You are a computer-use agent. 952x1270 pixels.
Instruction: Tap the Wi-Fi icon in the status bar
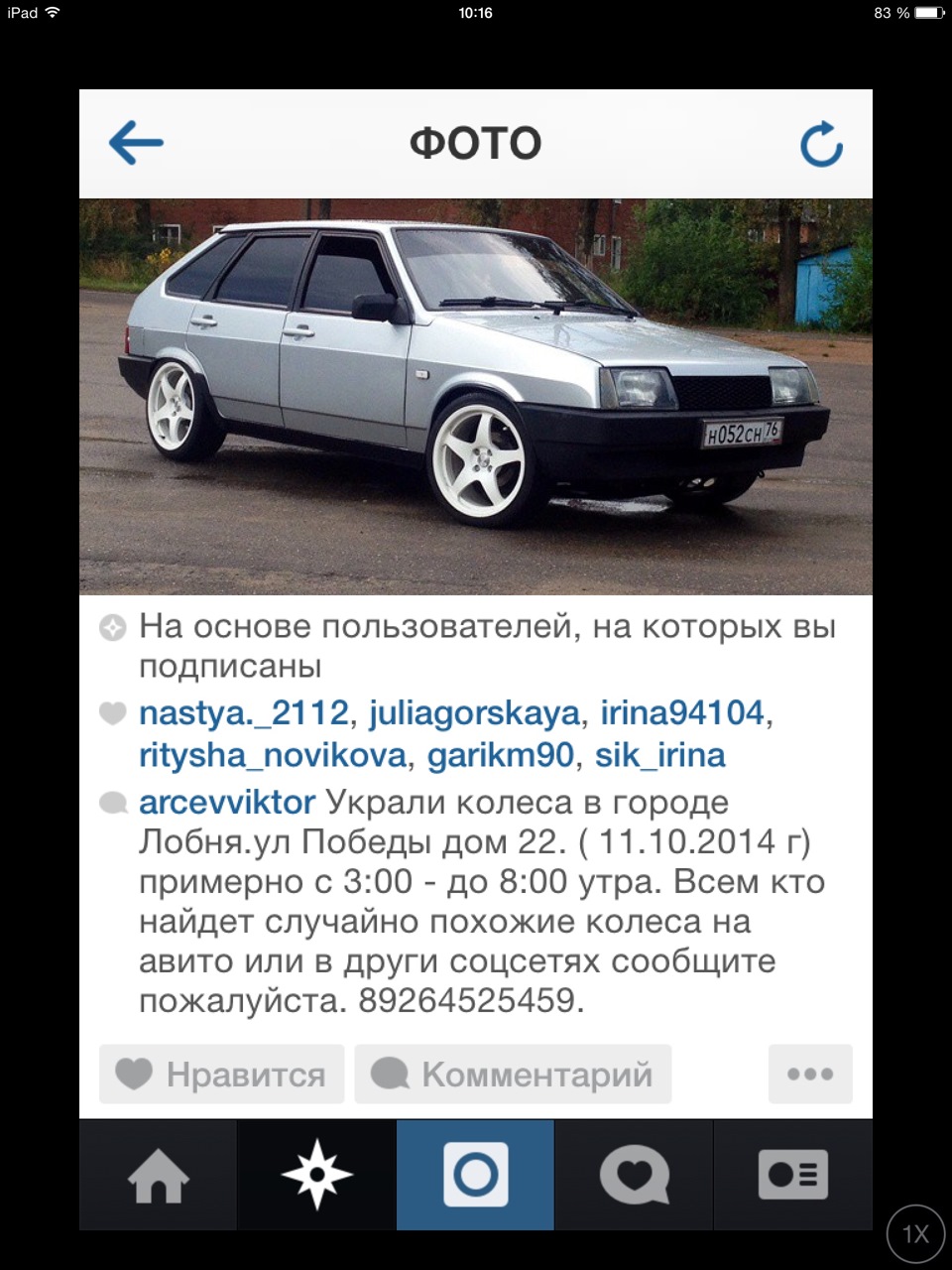[52, 13]
